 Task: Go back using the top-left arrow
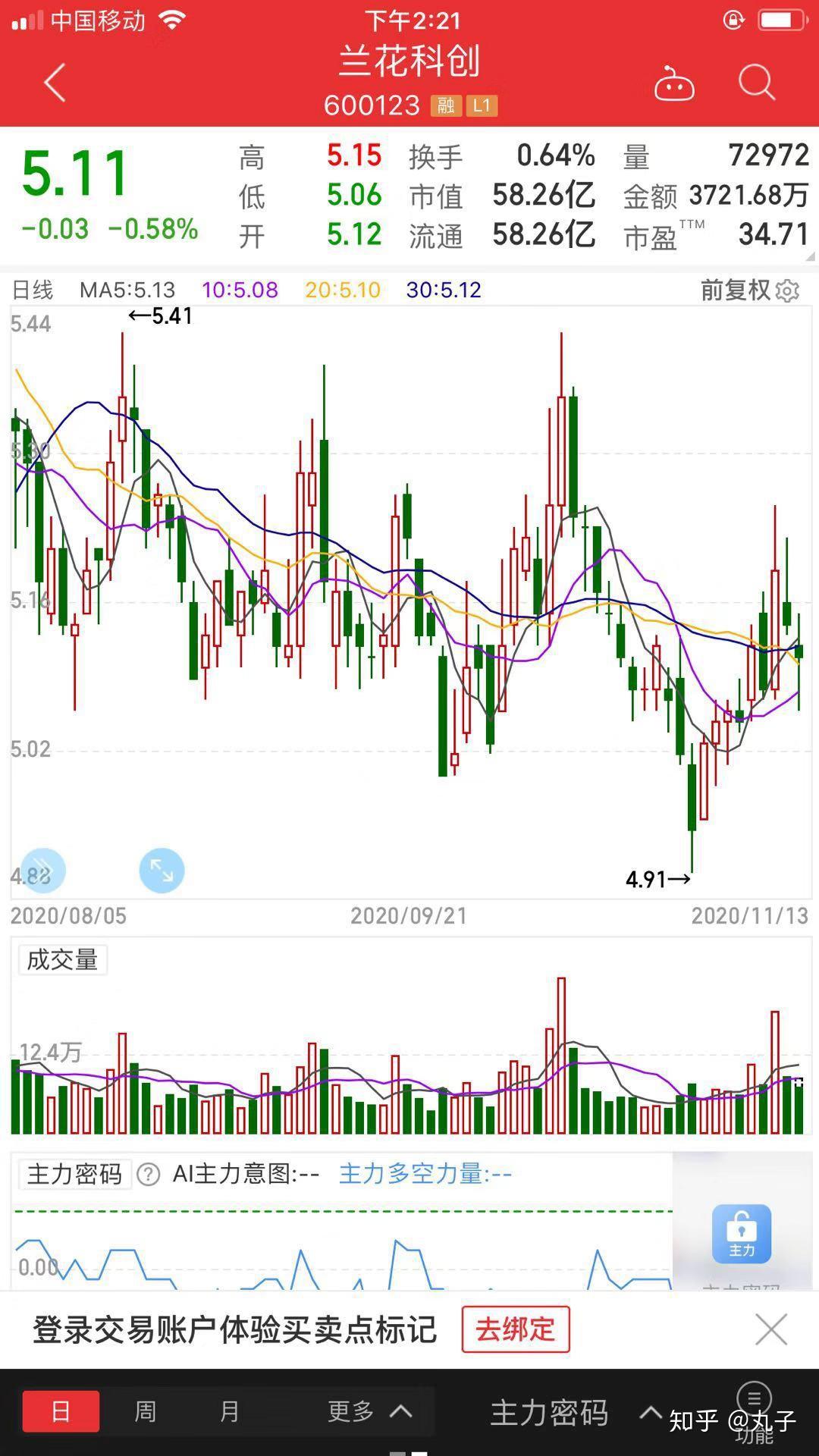click(55, 83)
